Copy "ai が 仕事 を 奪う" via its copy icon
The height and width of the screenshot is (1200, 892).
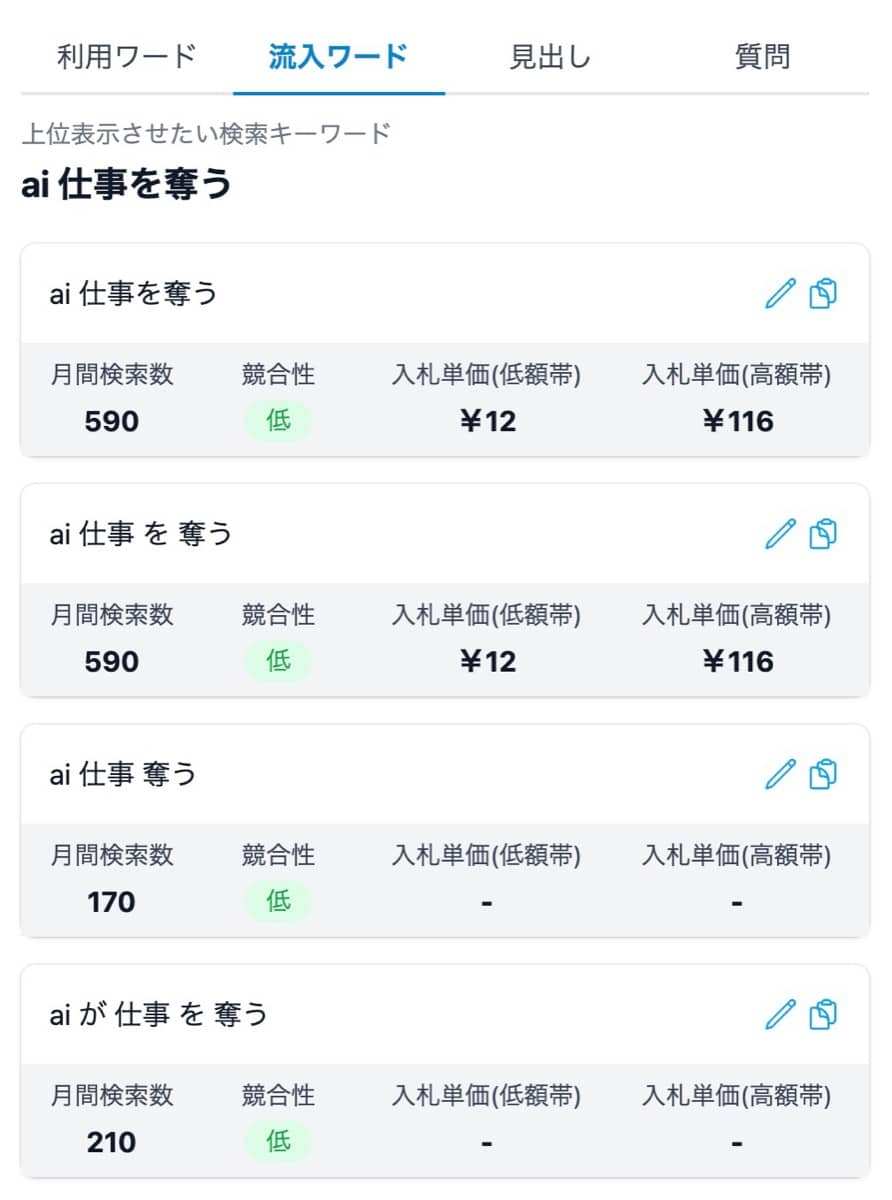click(x=821, y=1013)
